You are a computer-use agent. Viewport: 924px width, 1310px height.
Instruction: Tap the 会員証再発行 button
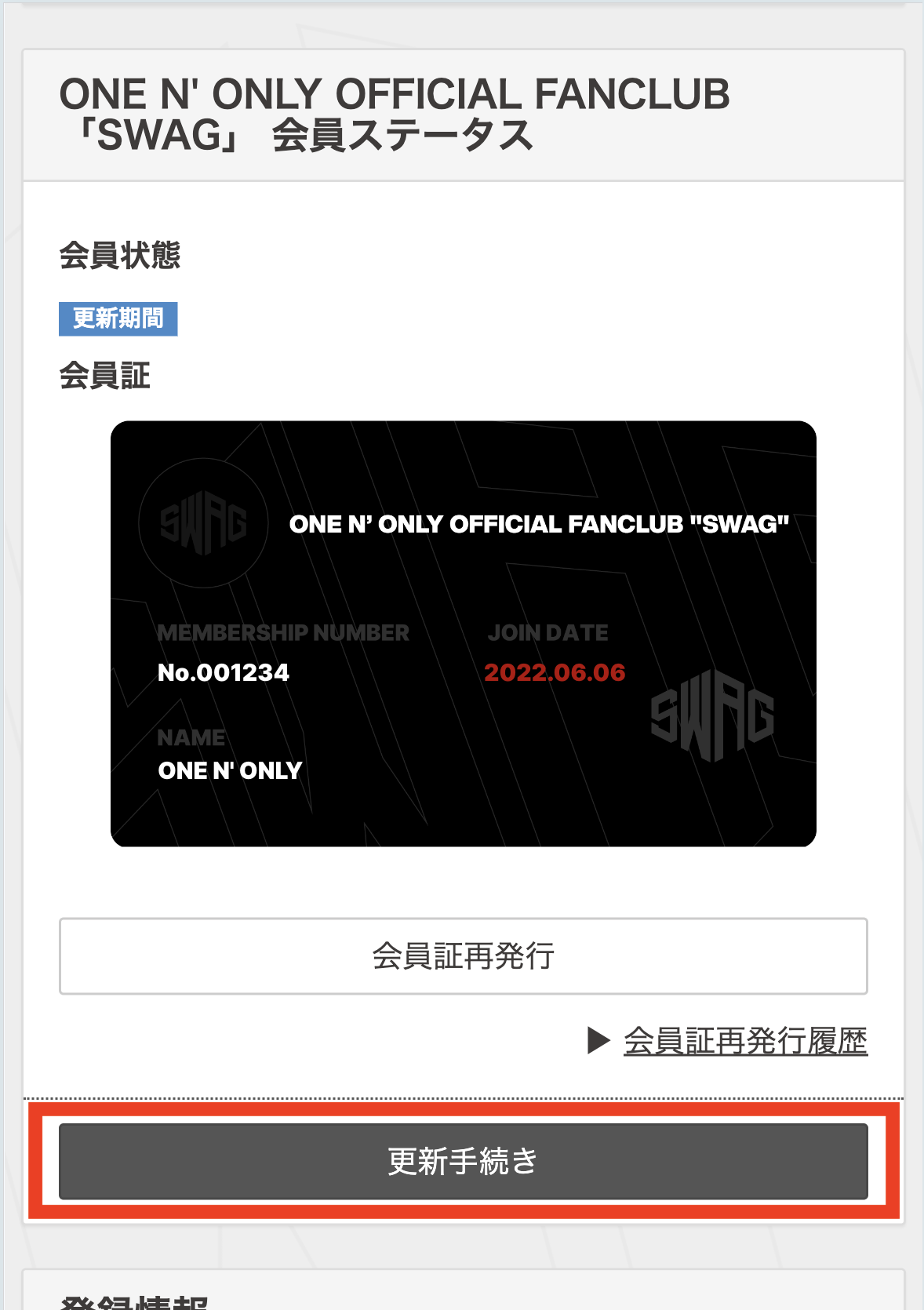tap(463, 956)
